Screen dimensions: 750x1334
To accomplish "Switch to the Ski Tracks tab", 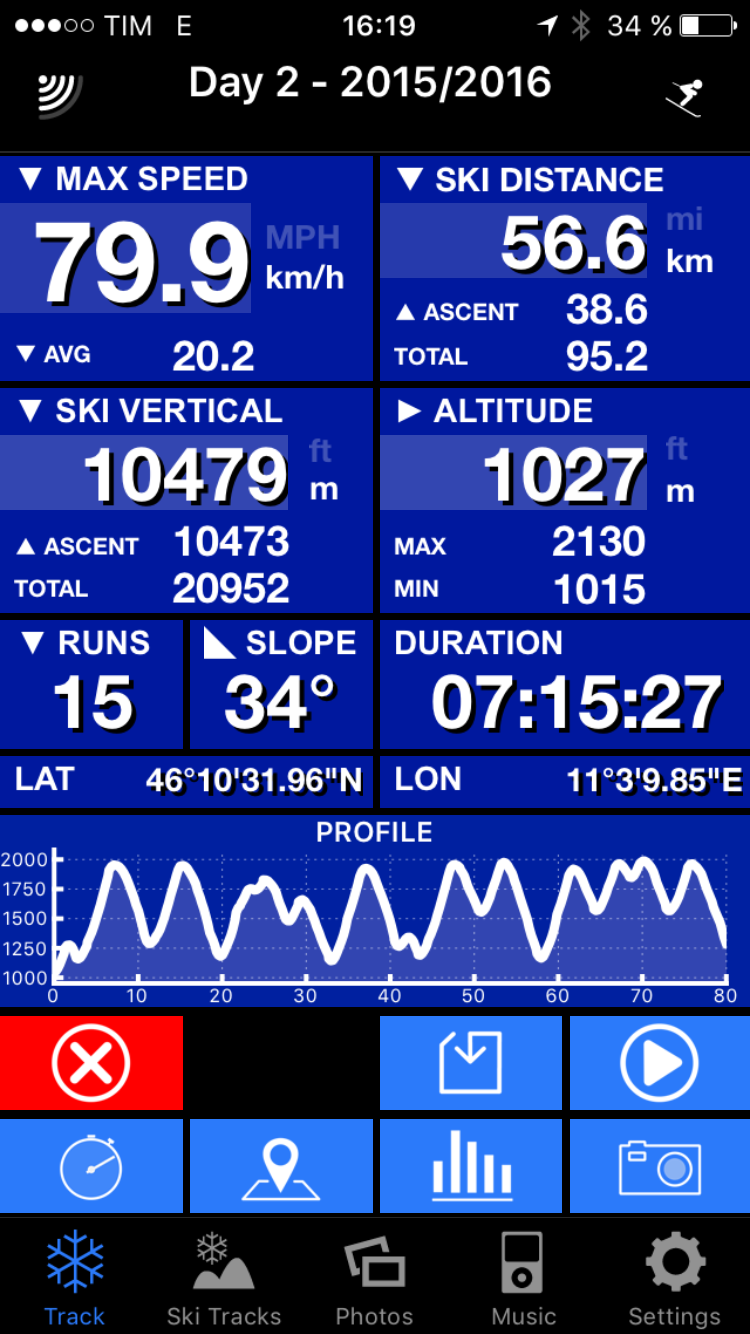I will point(224,1277).
